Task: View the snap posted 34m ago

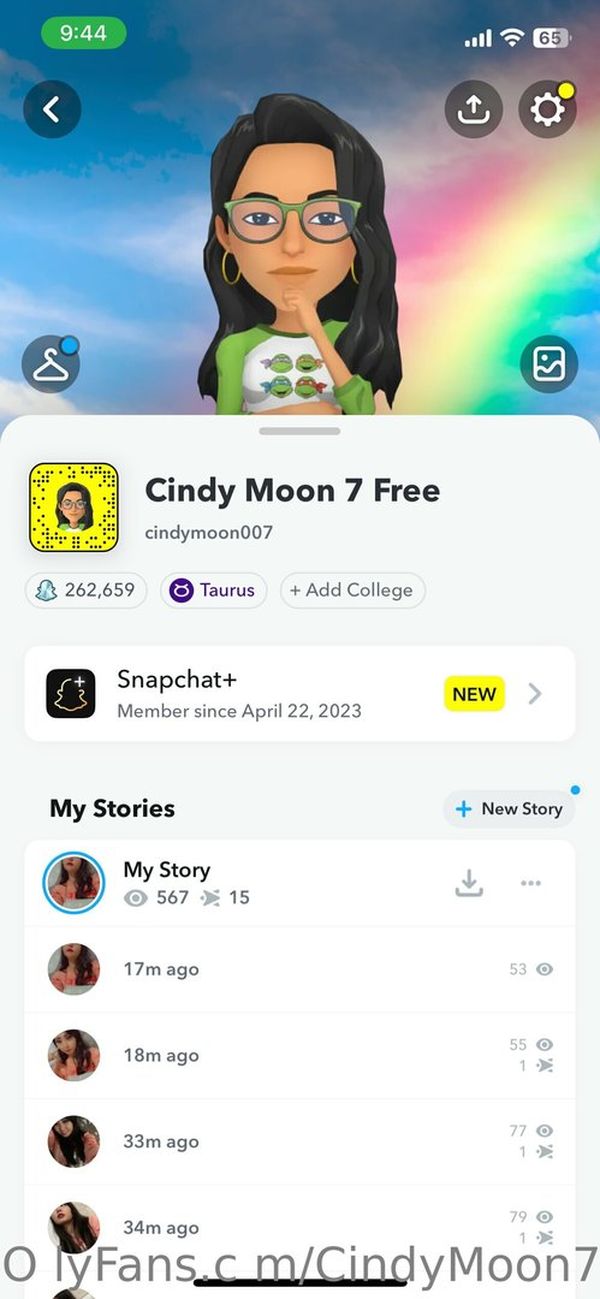Action: 300,1227
